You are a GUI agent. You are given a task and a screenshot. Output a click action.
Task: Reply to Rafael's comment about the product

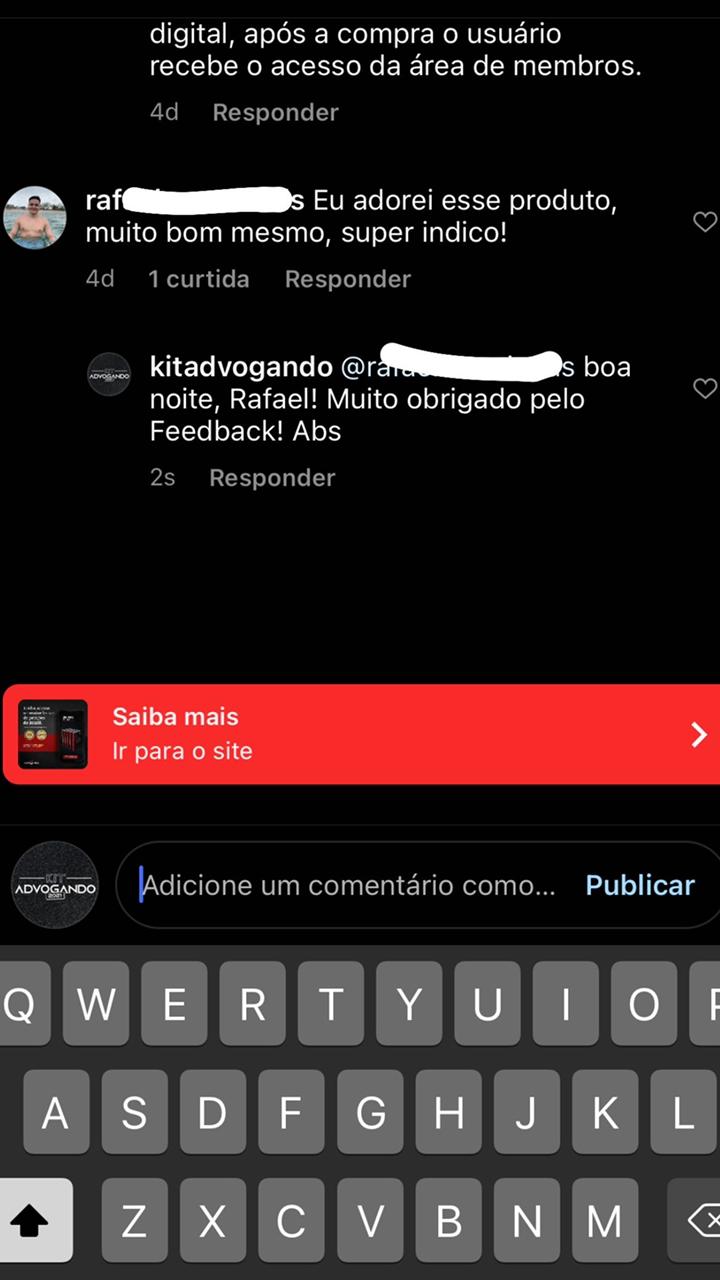347,279
